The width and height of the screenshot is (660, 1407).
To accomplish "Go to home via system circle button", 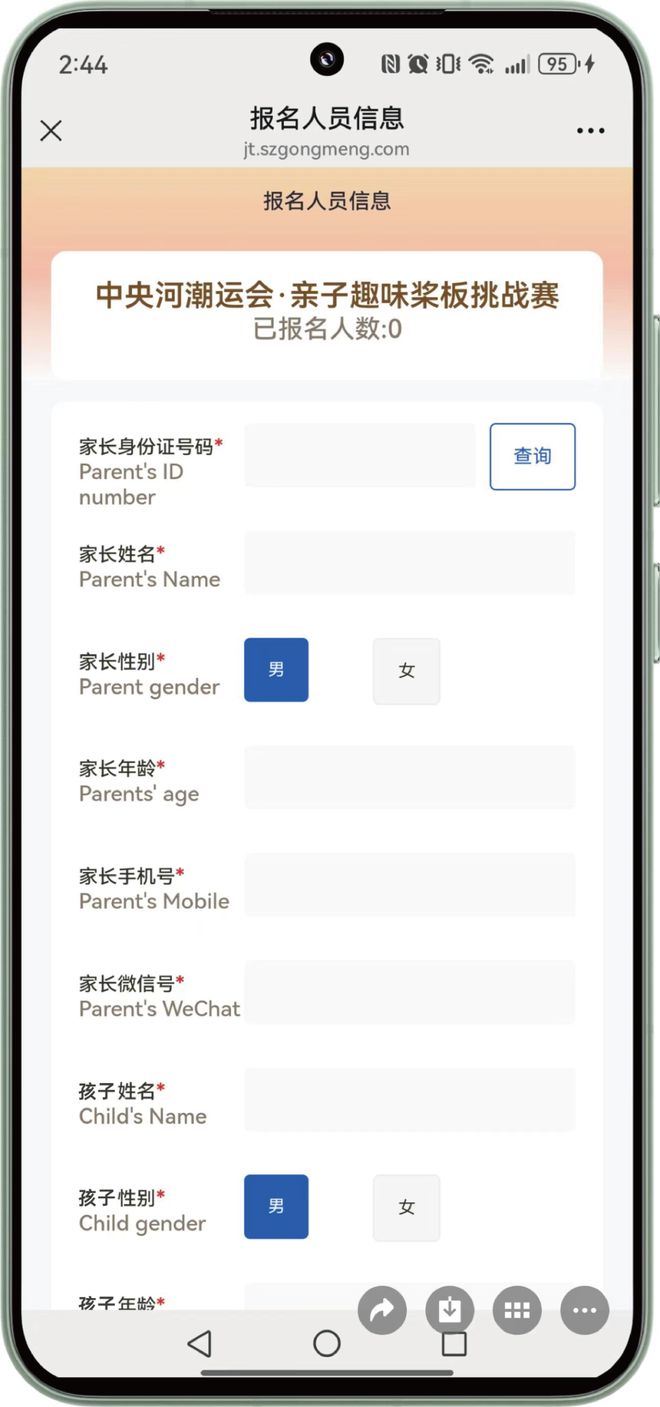I will pyautogui.click(x=327, y=1343).
